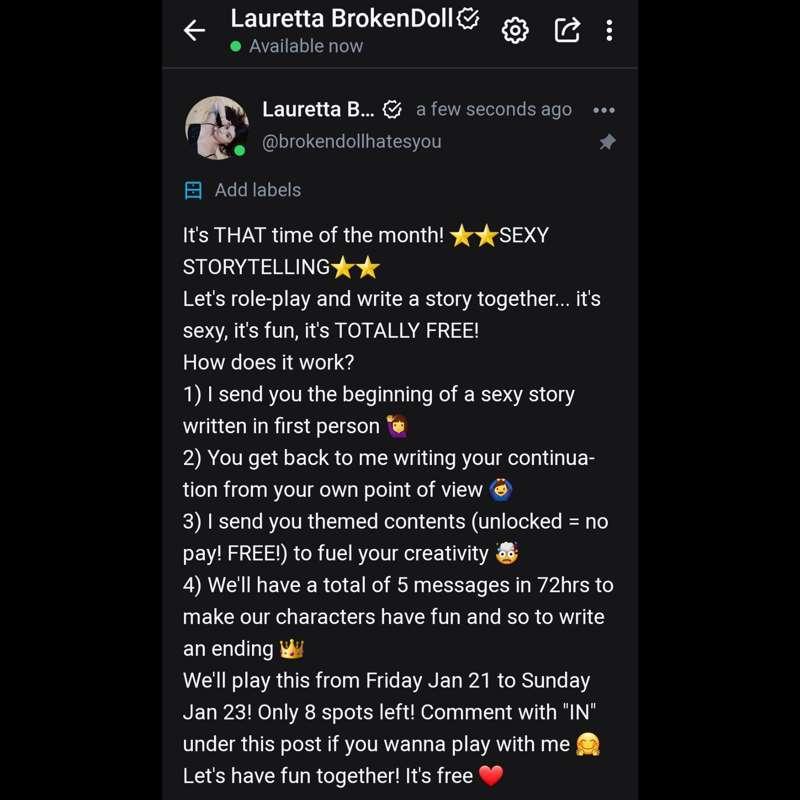
Task: Tap the pin icon on the post
Action: [x=606, y=142]
